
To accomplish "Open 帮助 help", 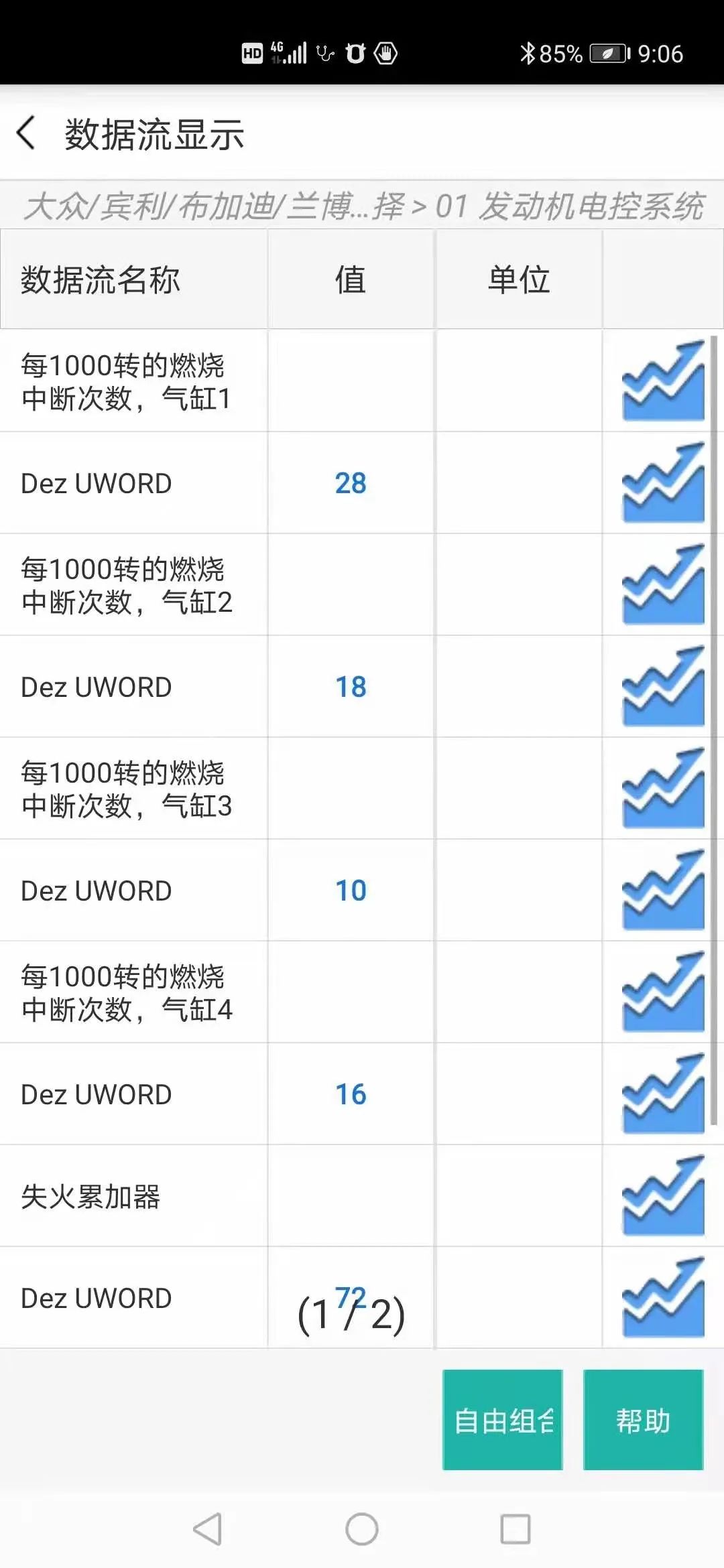I will click(643, 1420).
